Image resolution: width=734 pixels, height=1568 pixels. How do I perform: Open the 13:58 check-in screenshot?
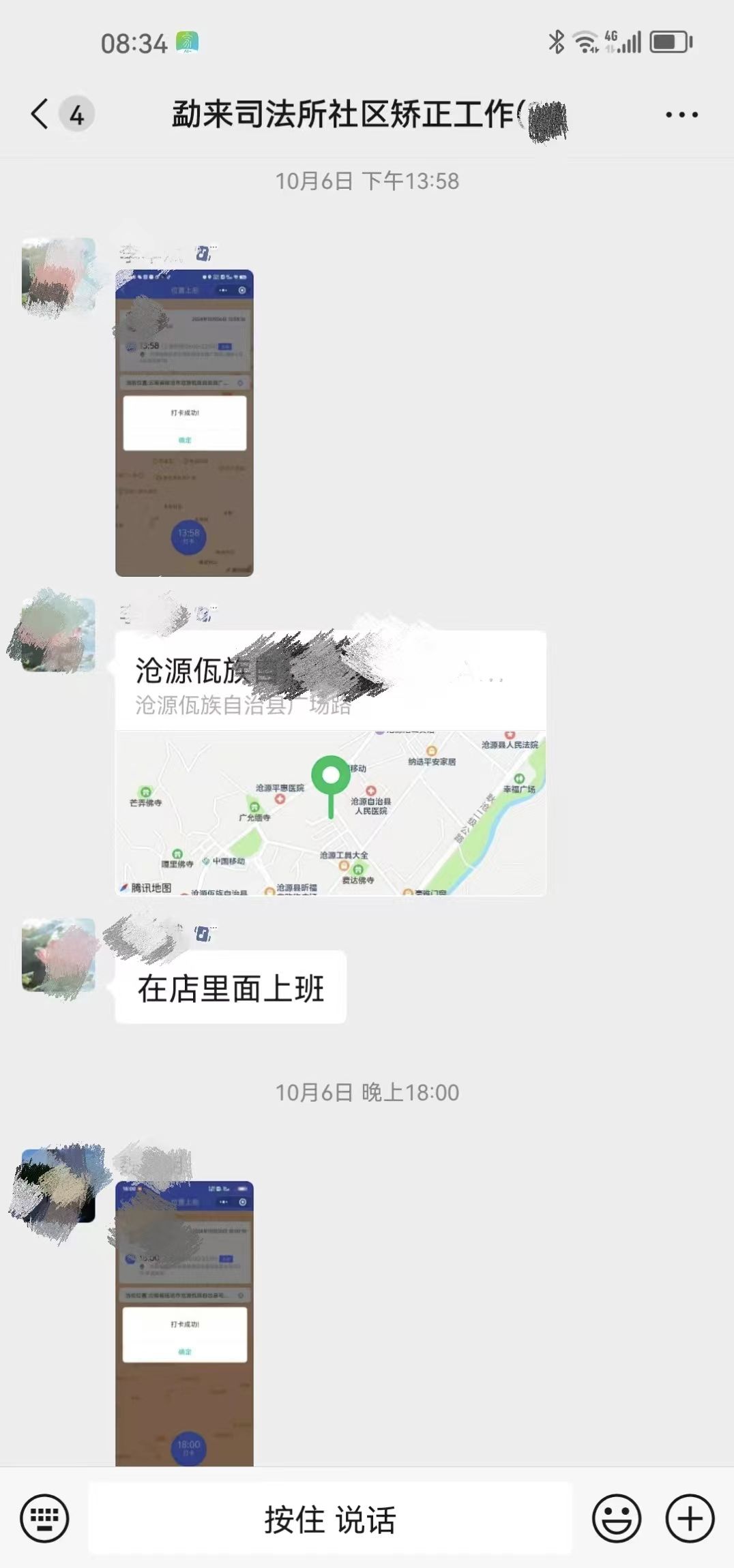(x=184, y=423)
